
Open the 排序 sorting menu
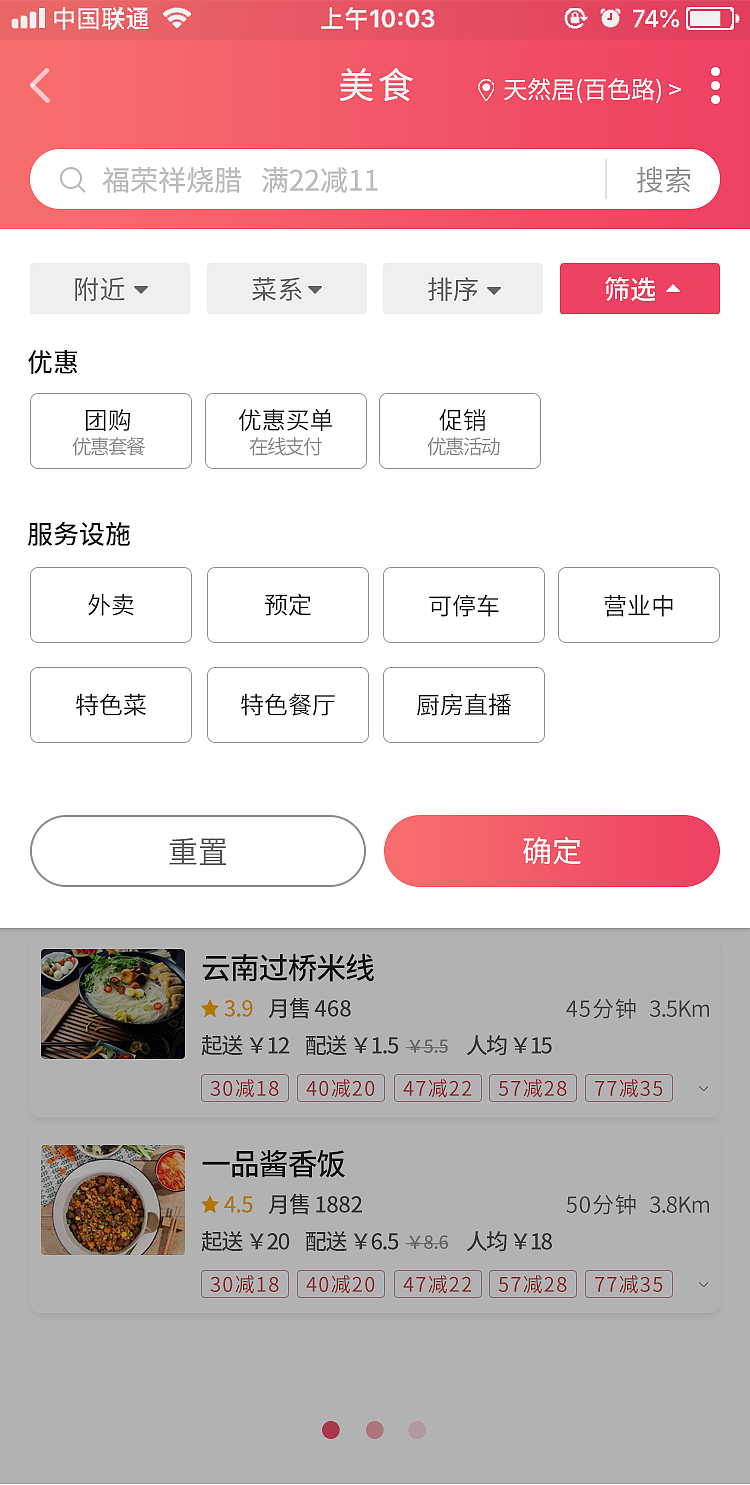pos(462,288)
